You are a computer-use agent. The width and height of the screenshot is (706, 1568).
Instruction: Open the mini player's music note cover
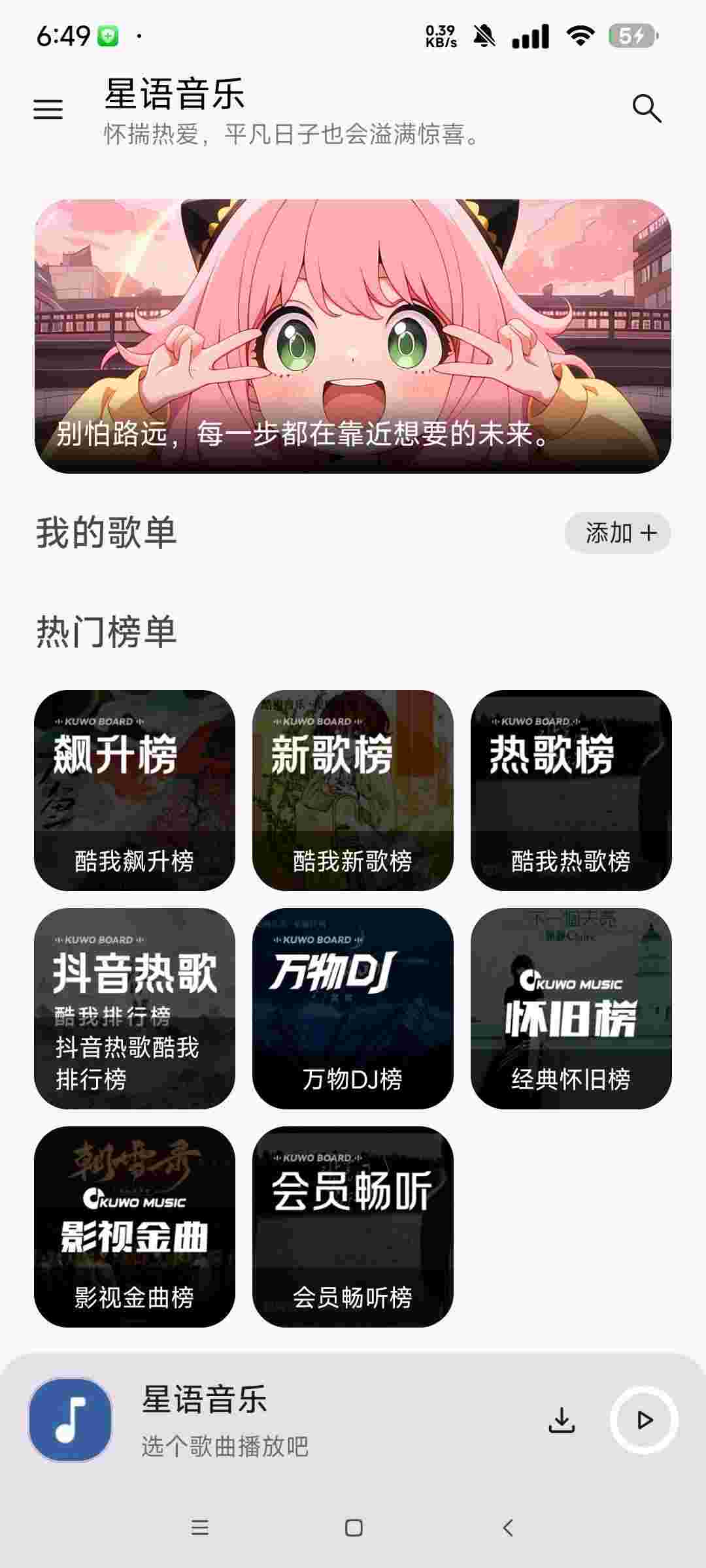pos(71,1420)
